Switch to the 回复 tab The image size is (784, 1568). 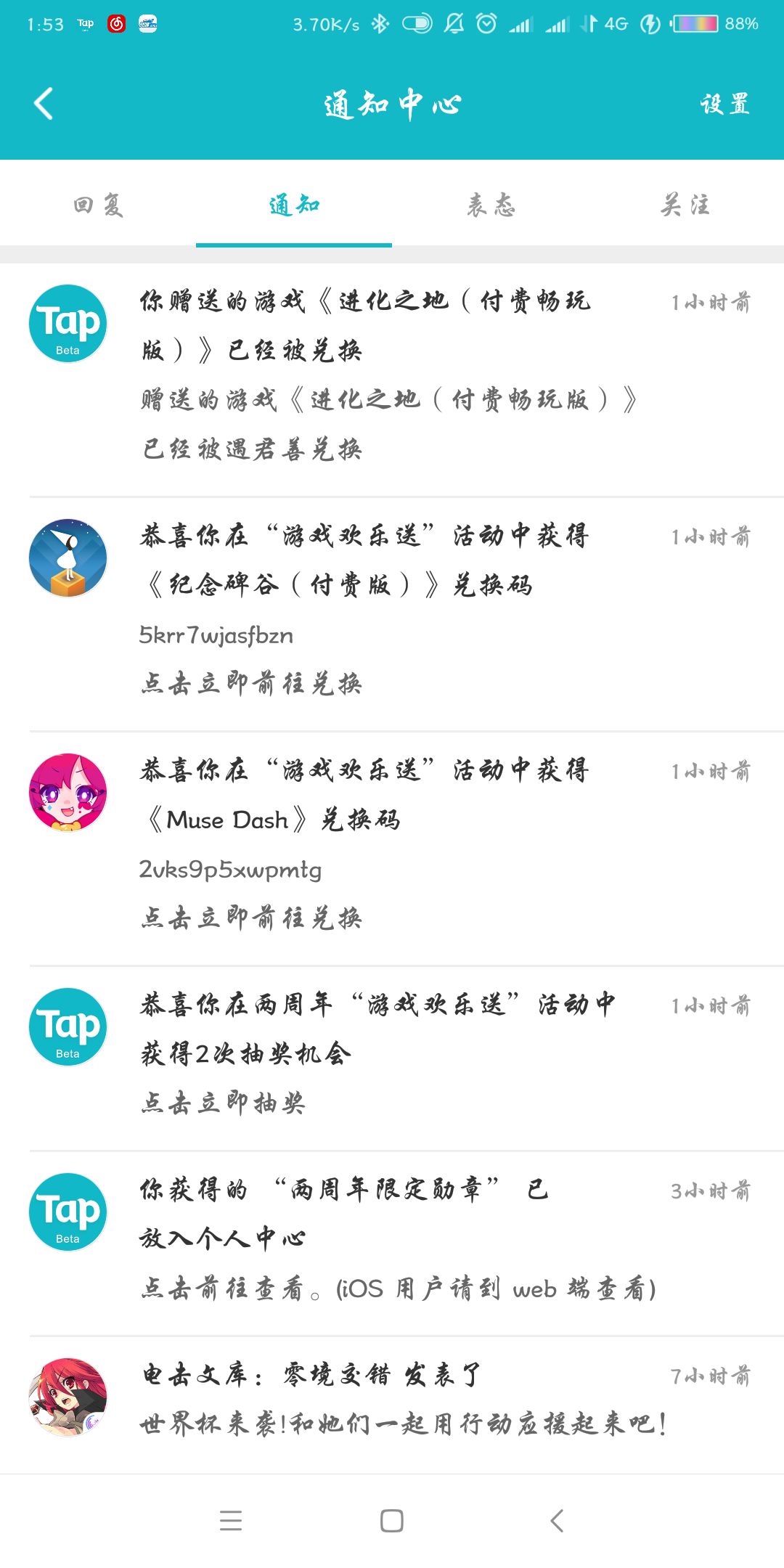[x=98, y=205]
